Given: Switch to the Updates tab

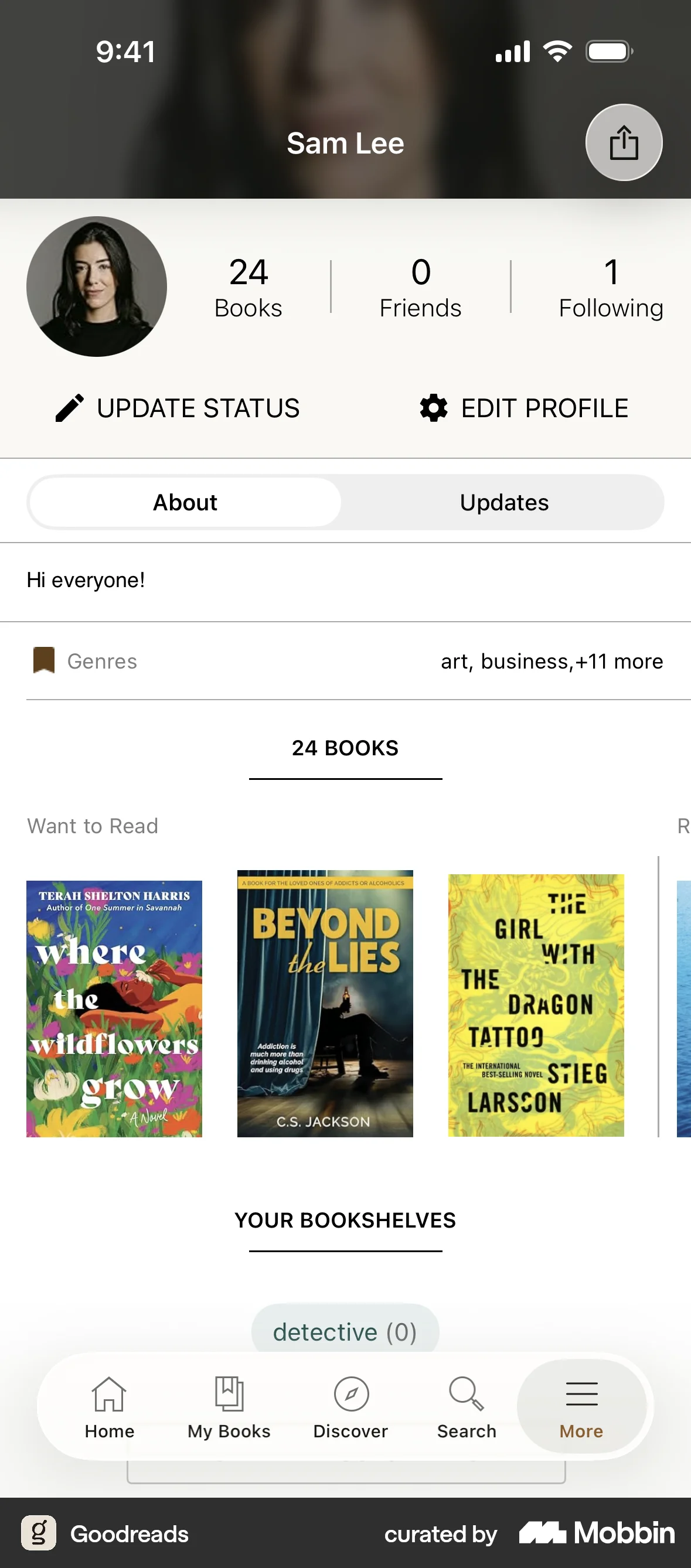Looking at the screenshot, I should [x=504, y=502].
